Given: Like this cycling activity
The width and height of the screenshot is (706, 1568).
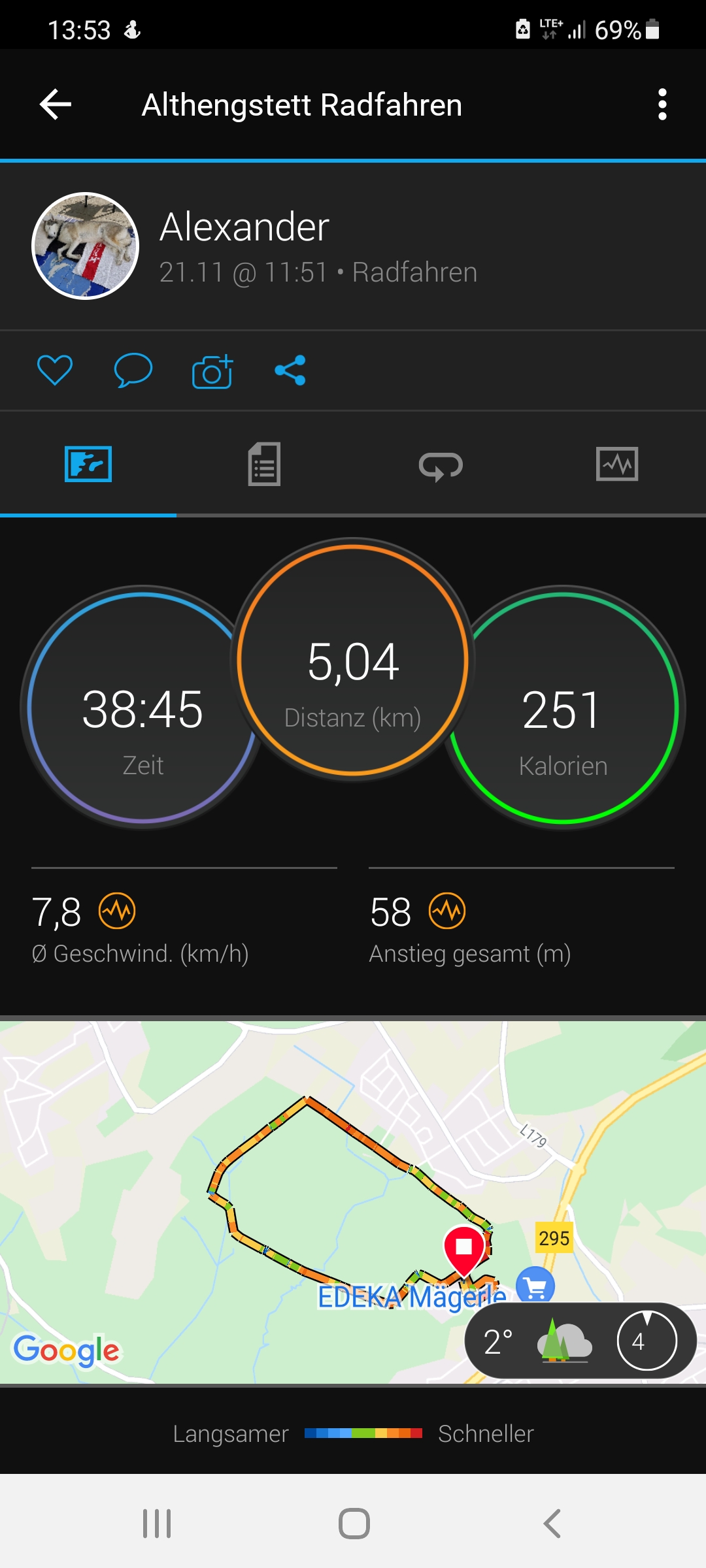Looking at the screenshot, I should pyautogui.click(x=55, y=370).
